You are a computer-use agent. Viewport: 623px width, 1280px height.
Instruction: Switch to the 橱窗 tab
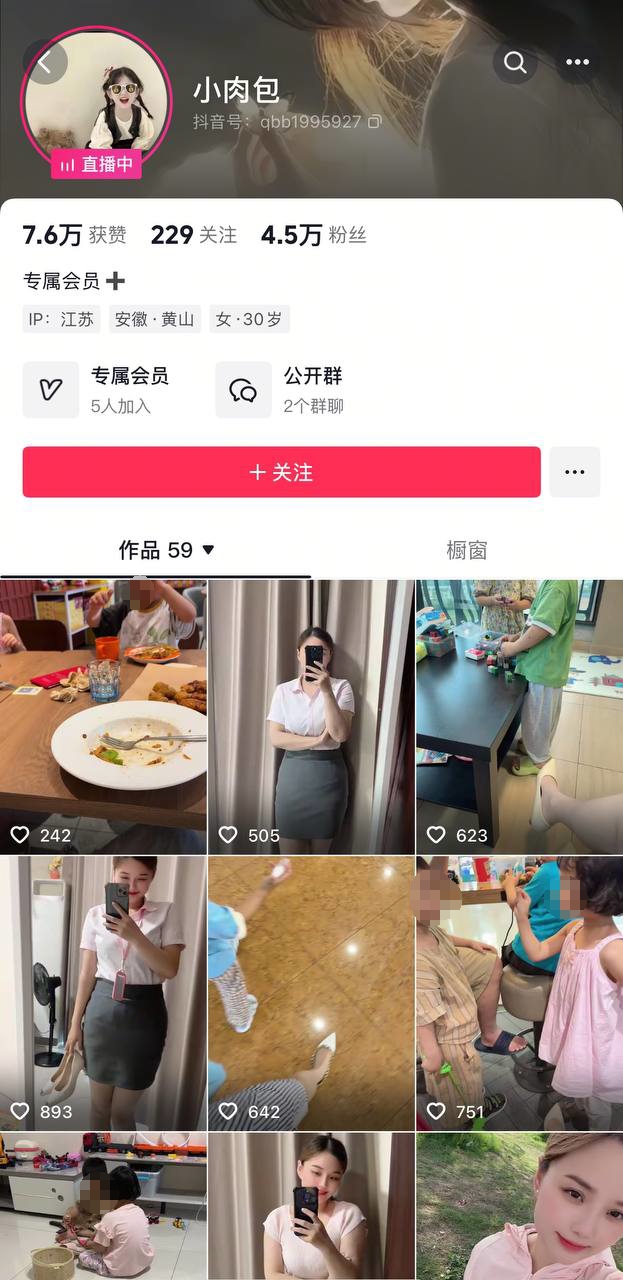(x=466, y=550)
